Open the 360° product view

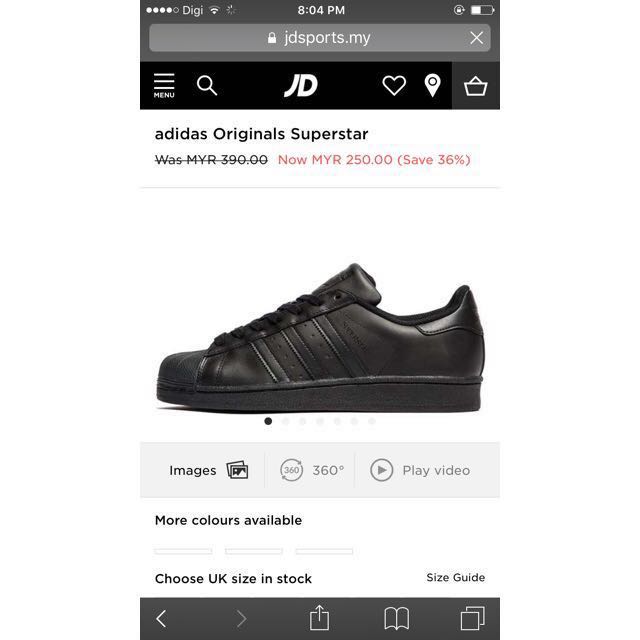pyautogui.click(x=312, y=470)
